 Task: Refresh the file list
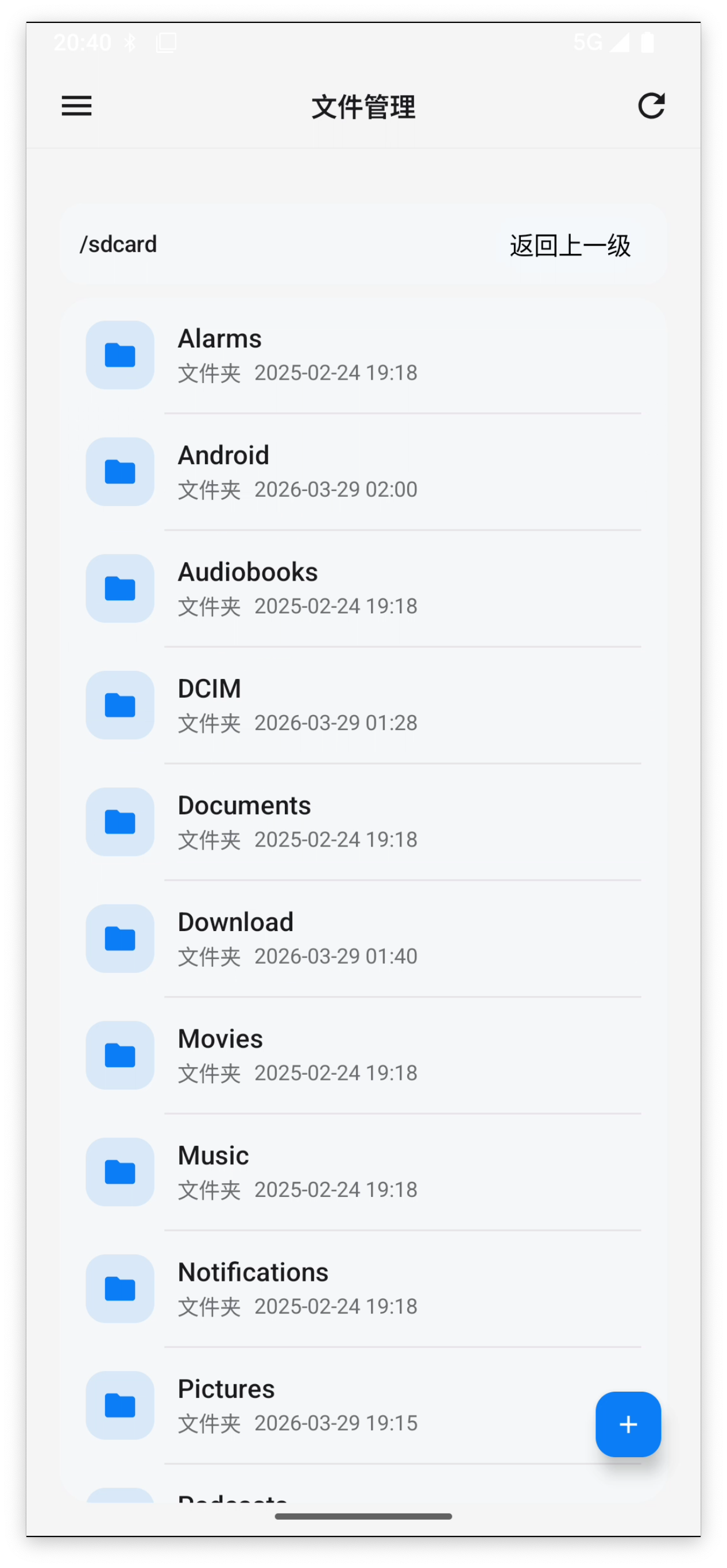[x=651, y=106]
